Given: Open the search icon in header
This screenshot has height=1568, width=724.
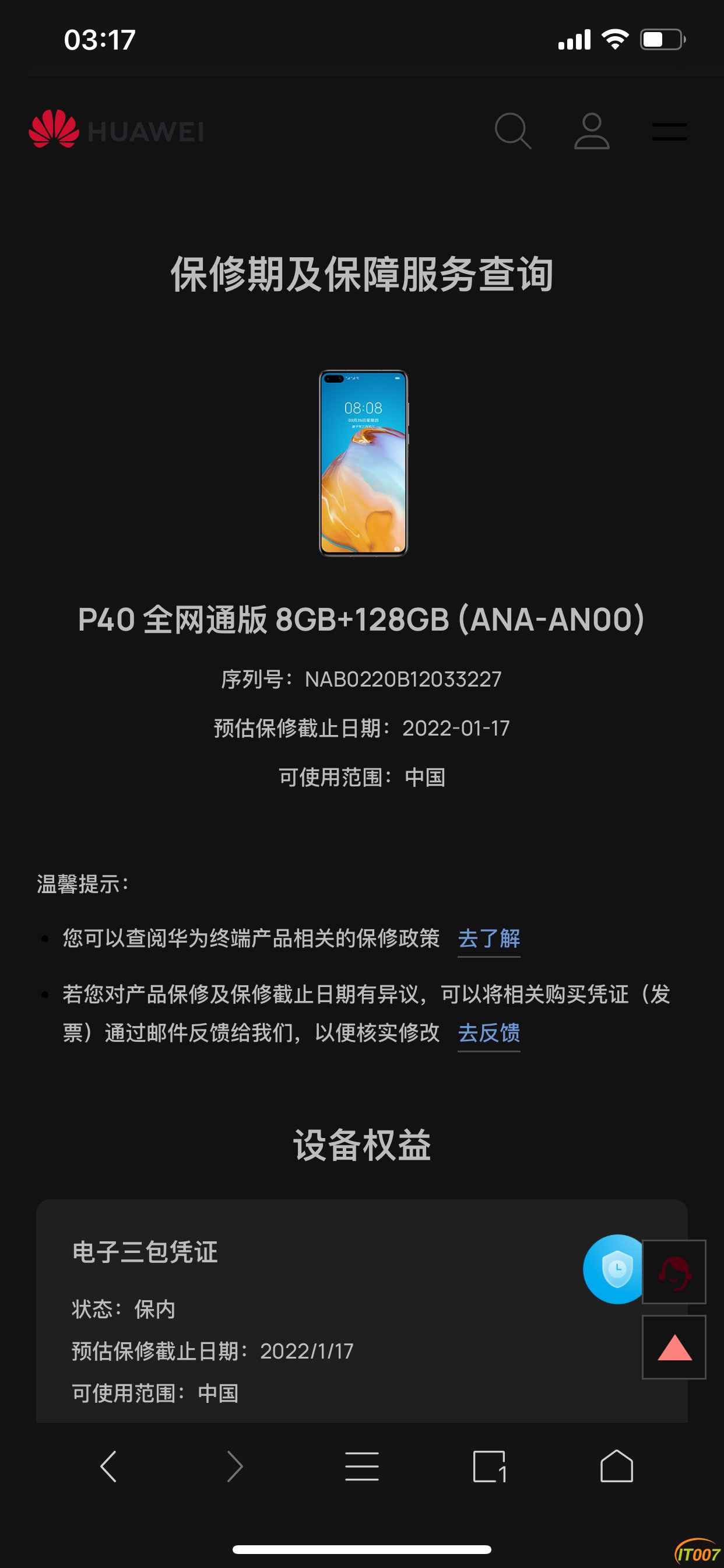Looking at the screenshot, I should (x=512, y=131).
